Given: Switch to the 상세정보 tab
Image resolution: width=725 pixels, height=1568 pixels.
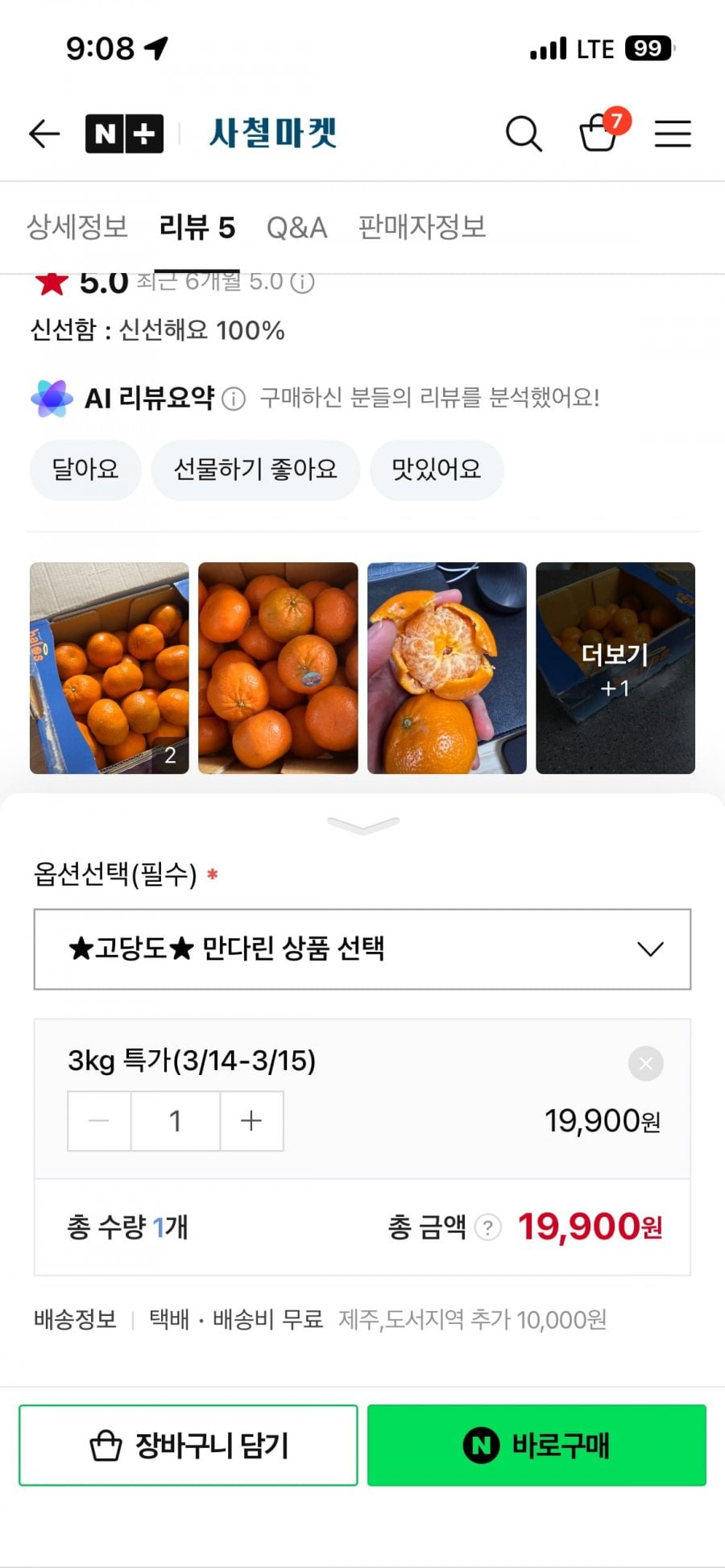Looking at the screenshot, I should [x=77, y=227].
